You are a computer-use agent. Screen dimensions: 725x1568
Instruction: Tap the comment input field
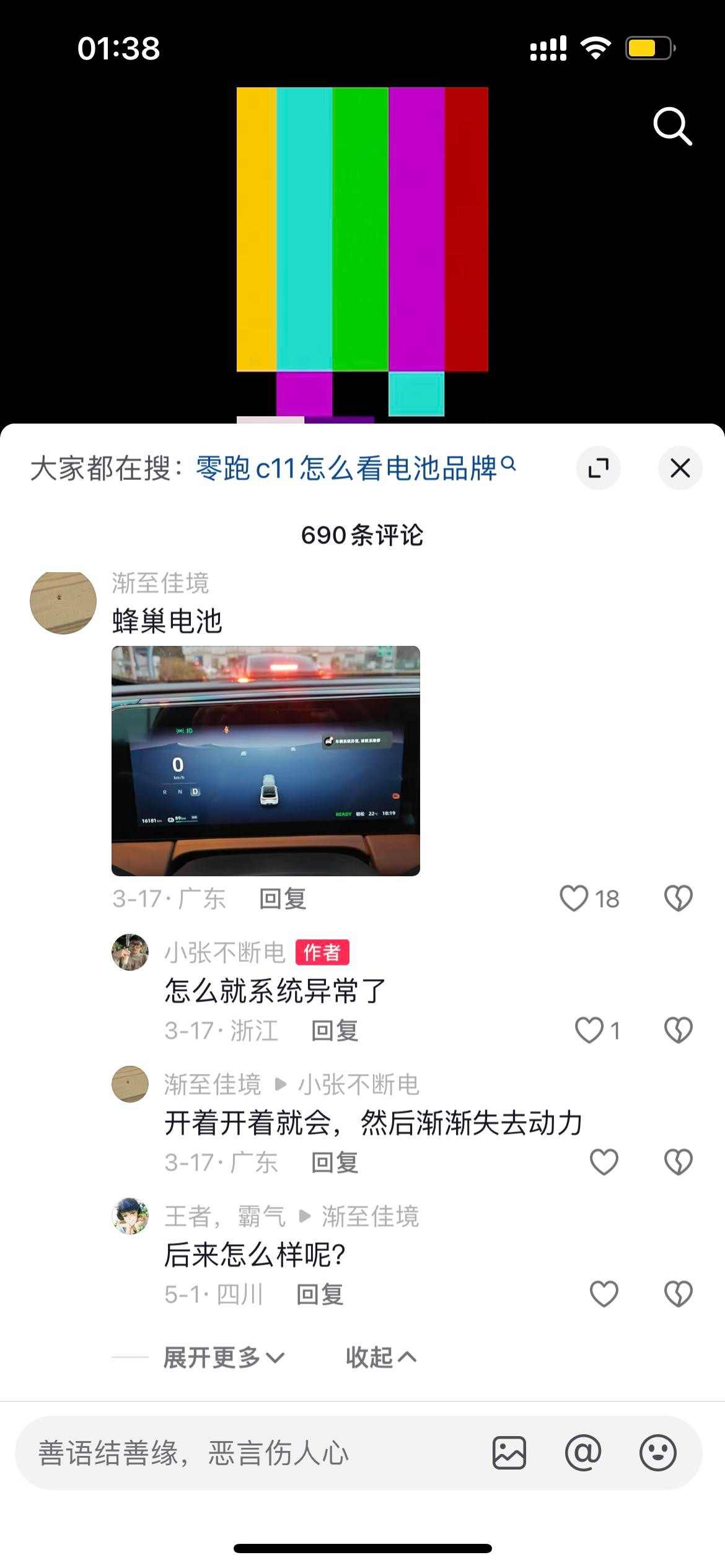click(x=254, y=1453)
